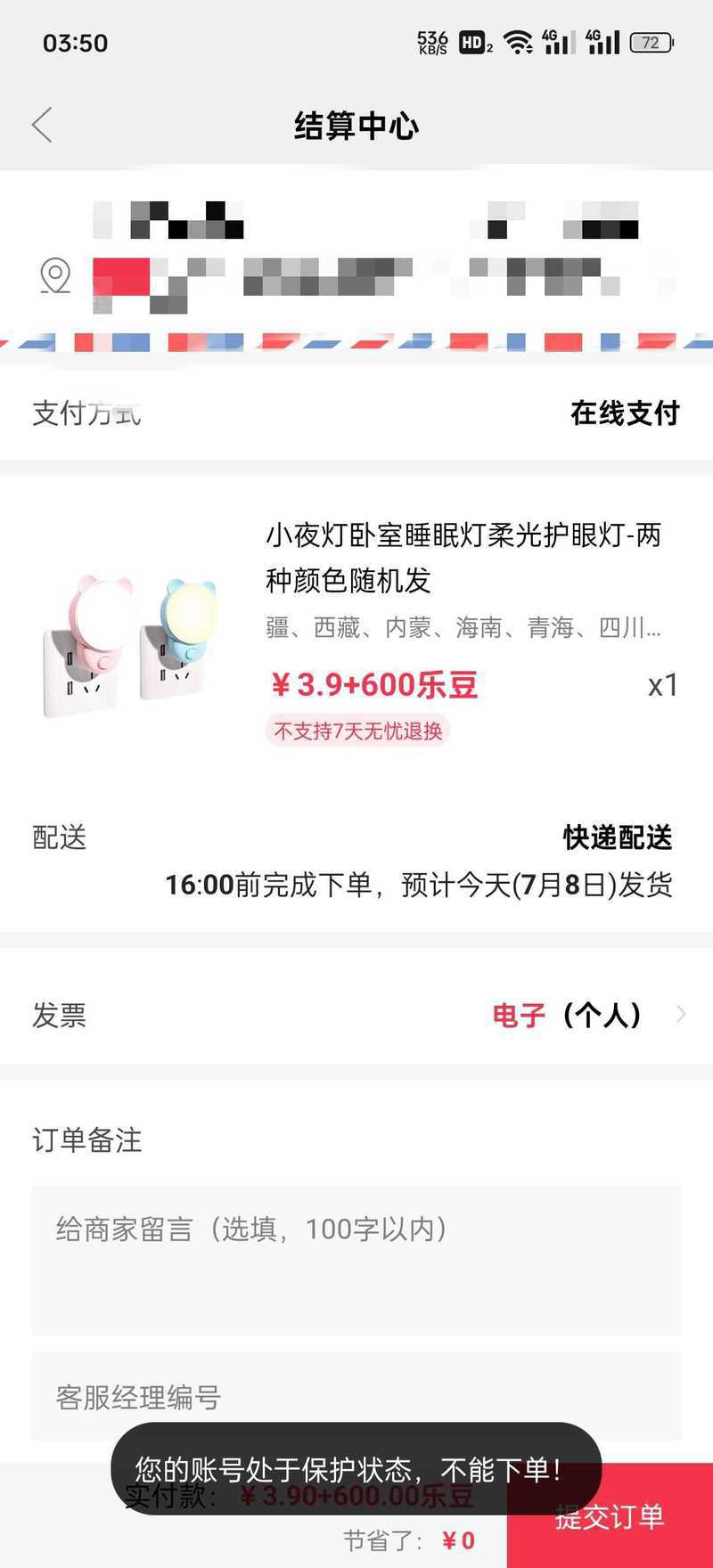713x1568 pixels.
Task: Open the 支付方式 payment method row
Action: [x=356, y=412]
